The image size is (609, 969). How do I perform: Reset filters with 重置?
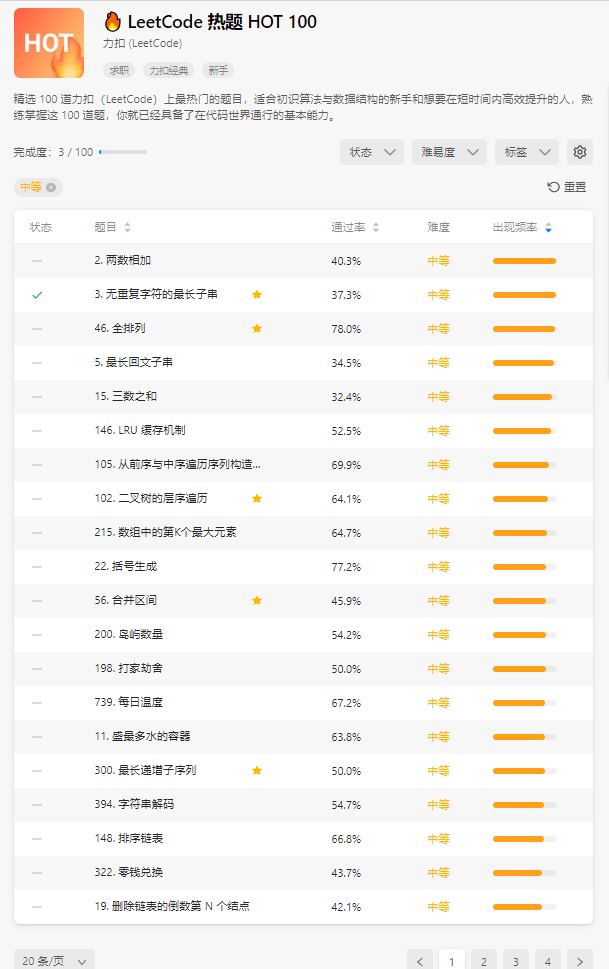click(567, 187)
